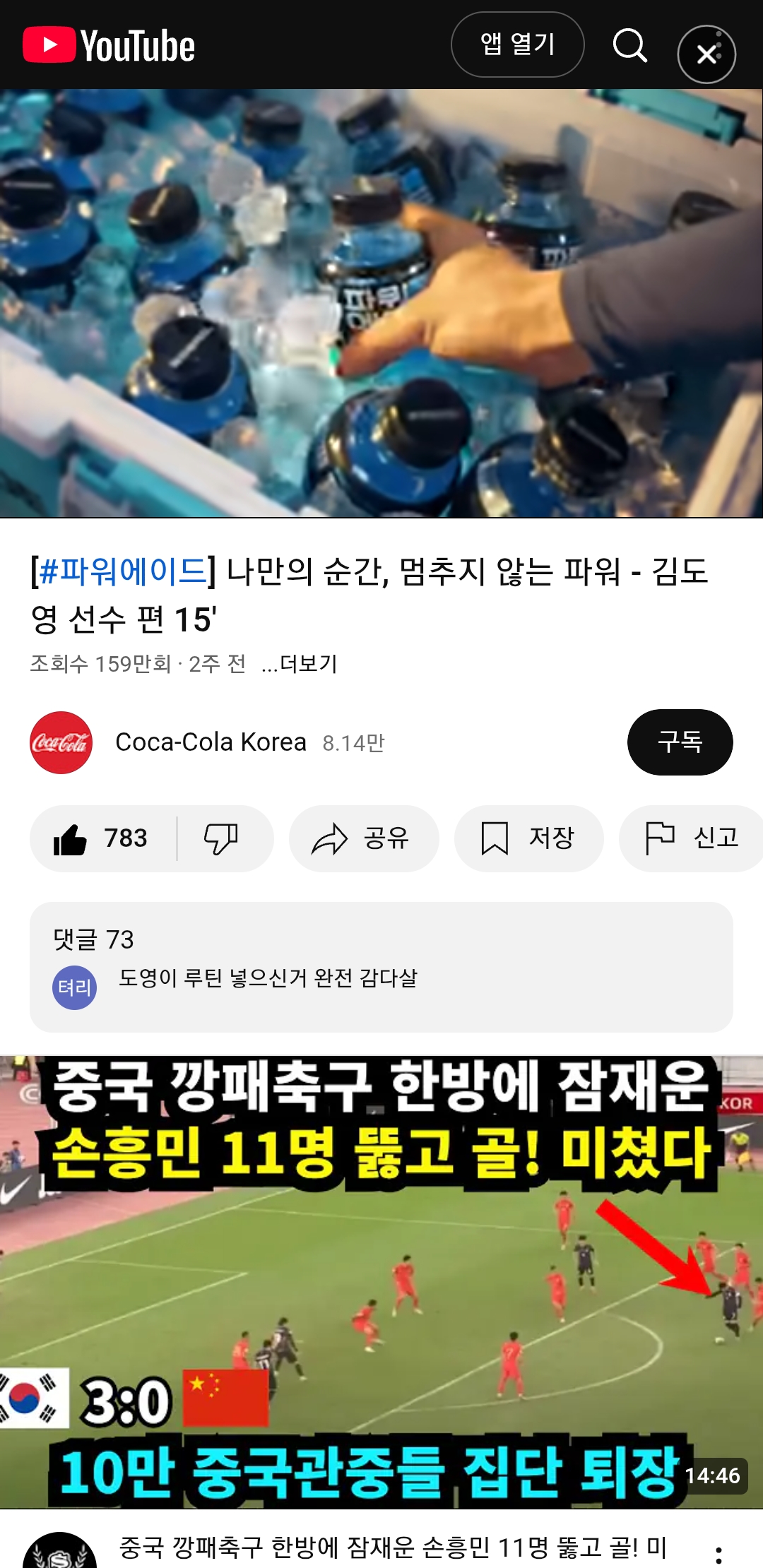
Task: Expand description with ...더보기
Action: pos(300,664)
